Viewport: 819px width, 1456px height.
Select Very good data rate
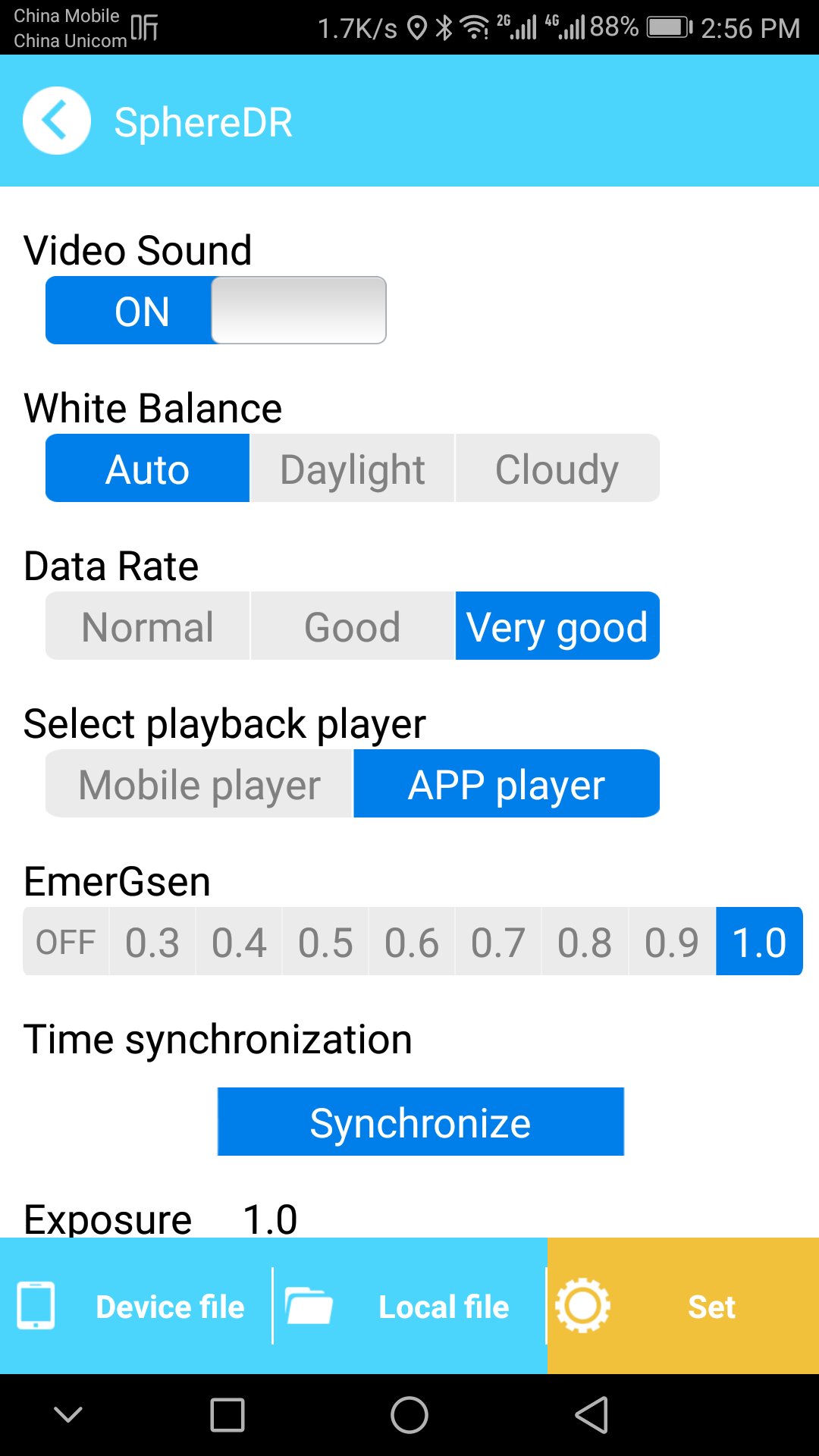click(557, 626)
